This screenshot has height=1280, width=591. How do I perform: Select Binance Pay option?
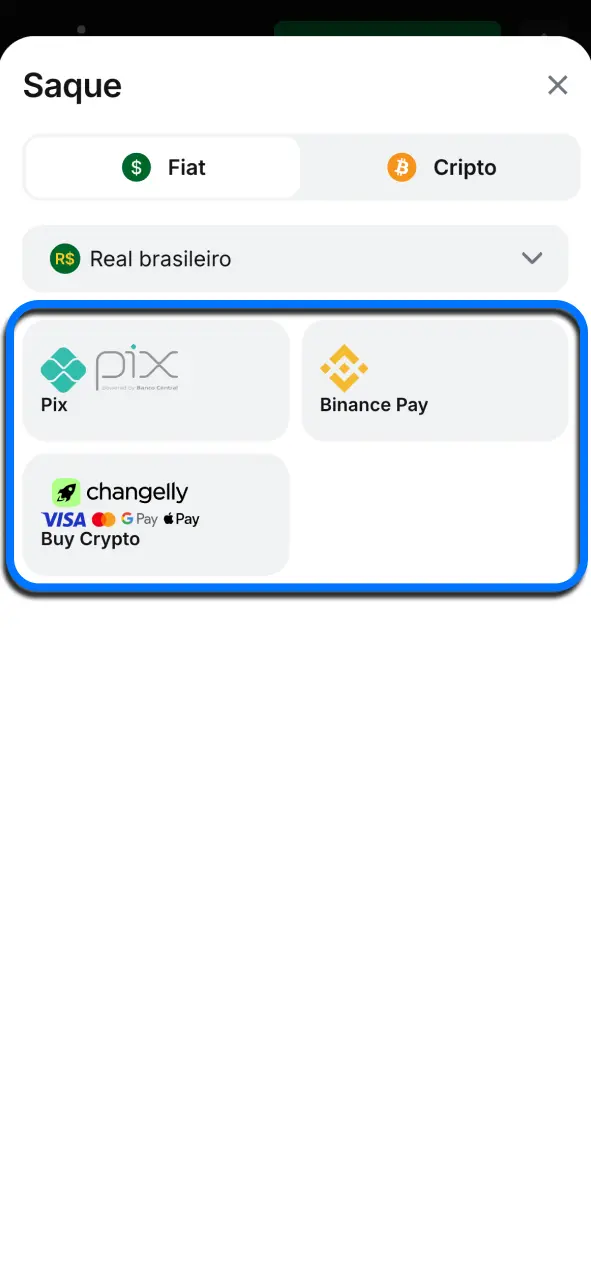pos(435,380)
